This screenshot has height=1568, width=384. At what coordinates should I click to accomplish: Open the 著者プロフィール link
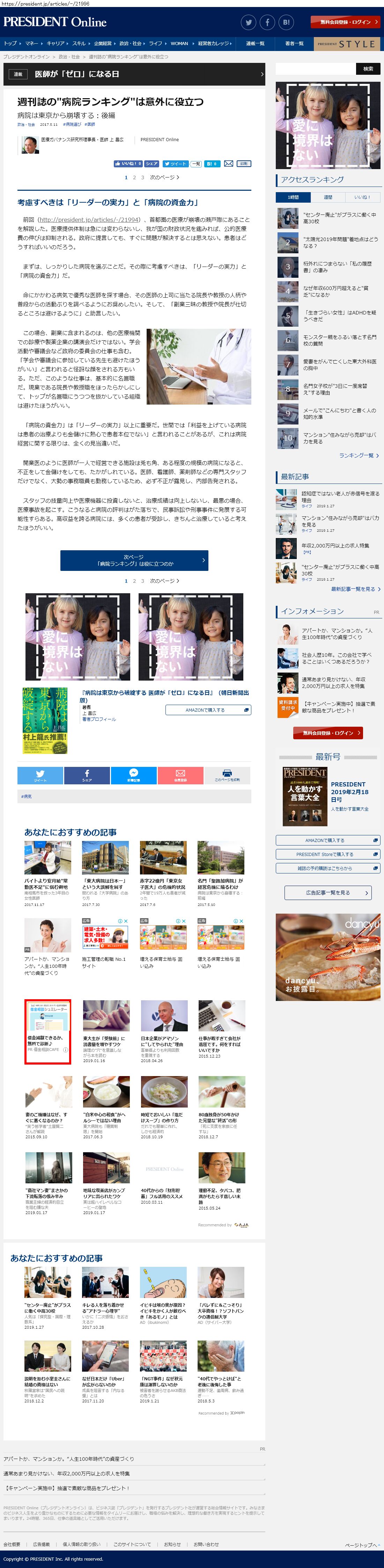98,719
